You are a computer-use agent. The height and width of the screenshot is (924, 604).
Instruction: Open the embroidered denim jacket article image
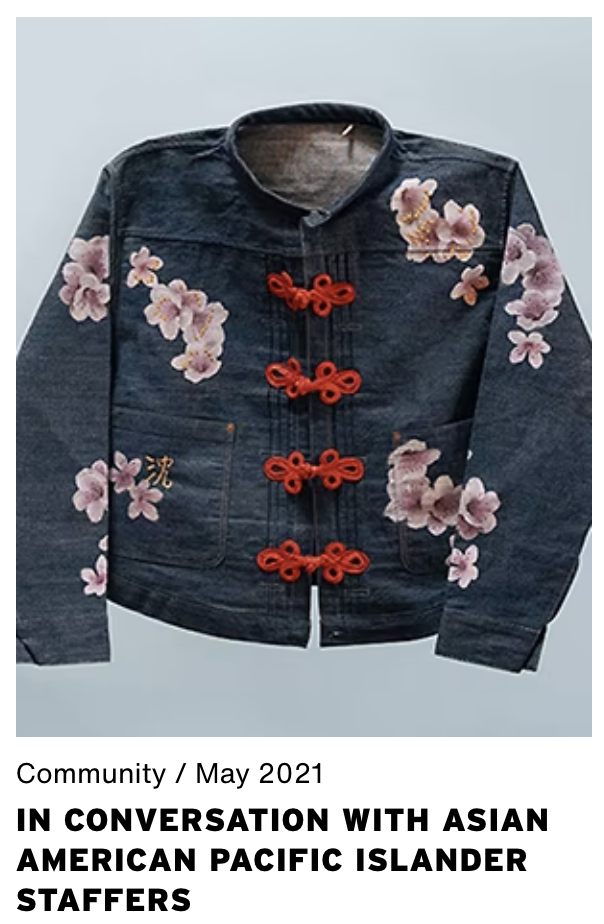coord(303,377)
